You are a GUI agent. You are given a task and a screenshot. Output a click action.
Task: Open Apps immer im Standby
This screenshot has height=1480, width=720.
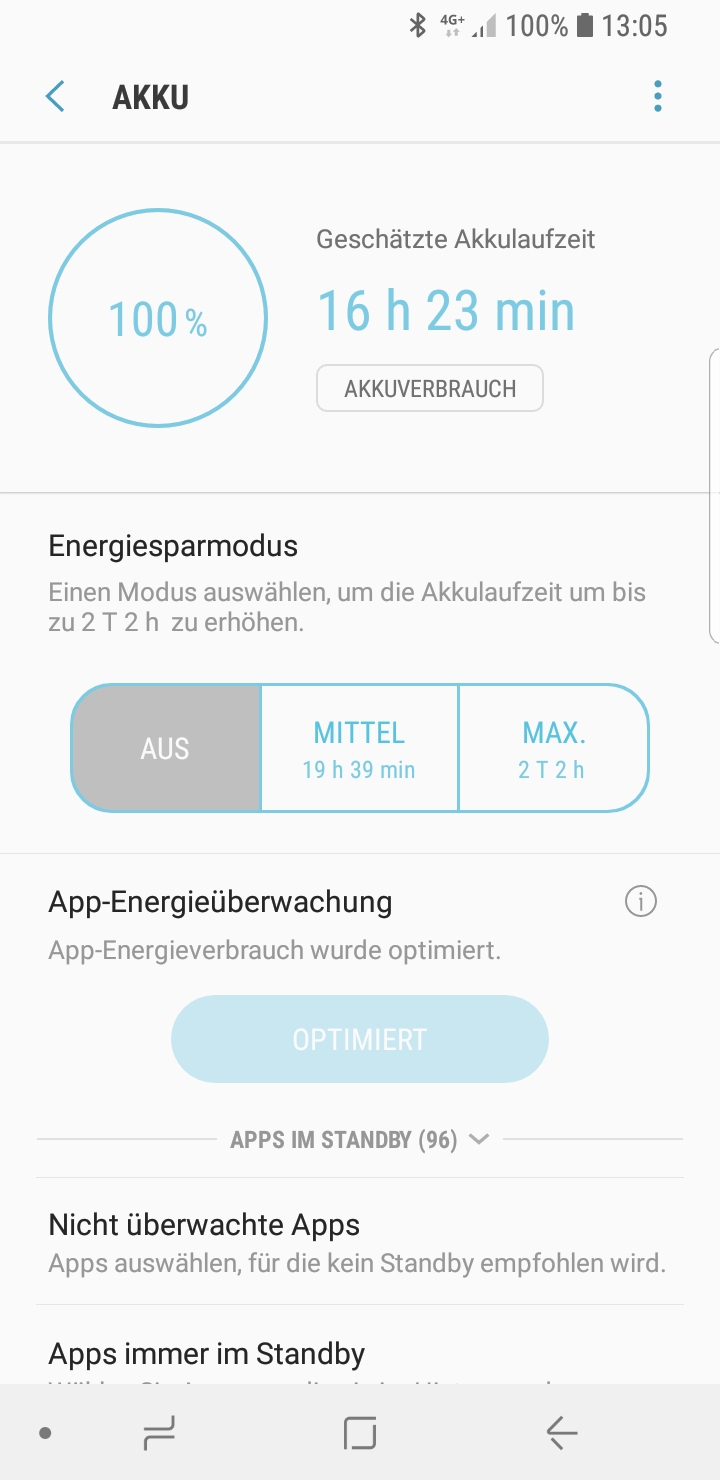pos(359,1355)
